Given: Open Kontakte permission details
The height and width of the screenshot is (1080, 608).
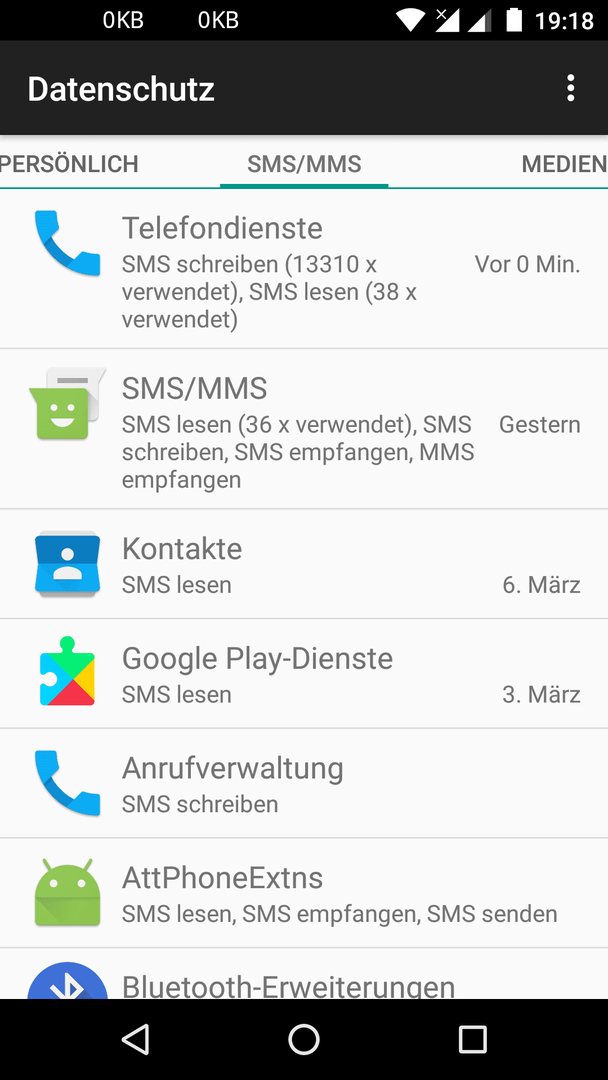Looking at the screenshot, I should pyautogui.click(x=304, y=564).
